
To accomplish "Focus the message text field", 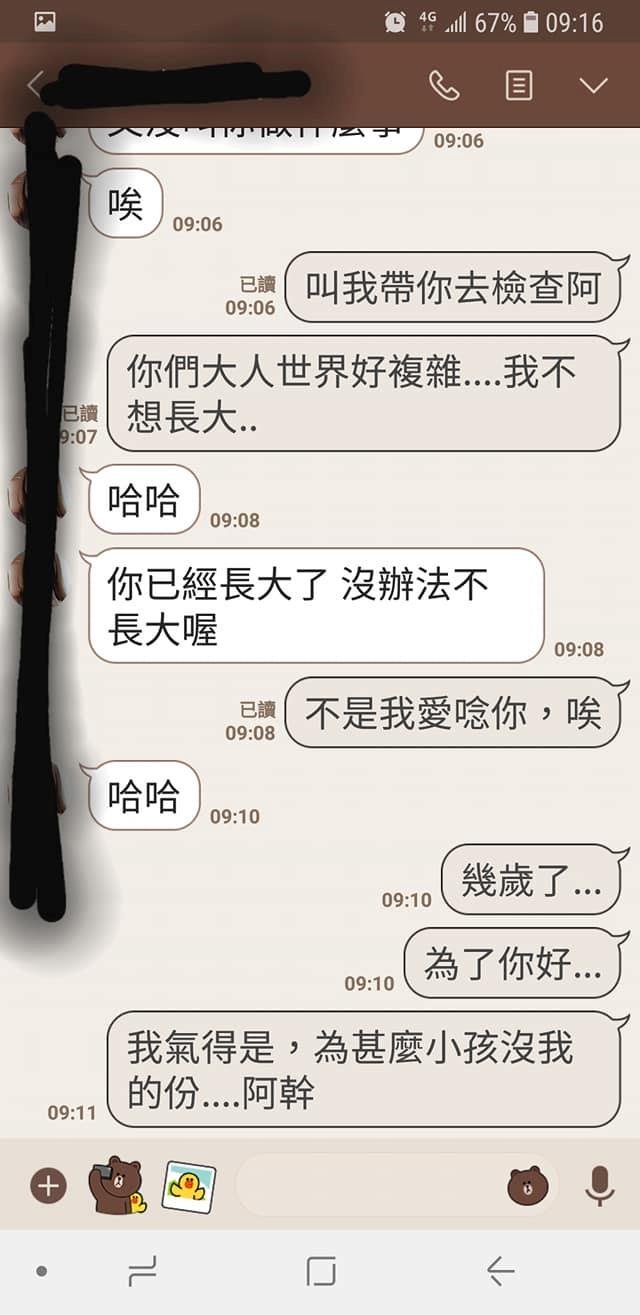I will pyautogui.click(x=370, y=1186).
